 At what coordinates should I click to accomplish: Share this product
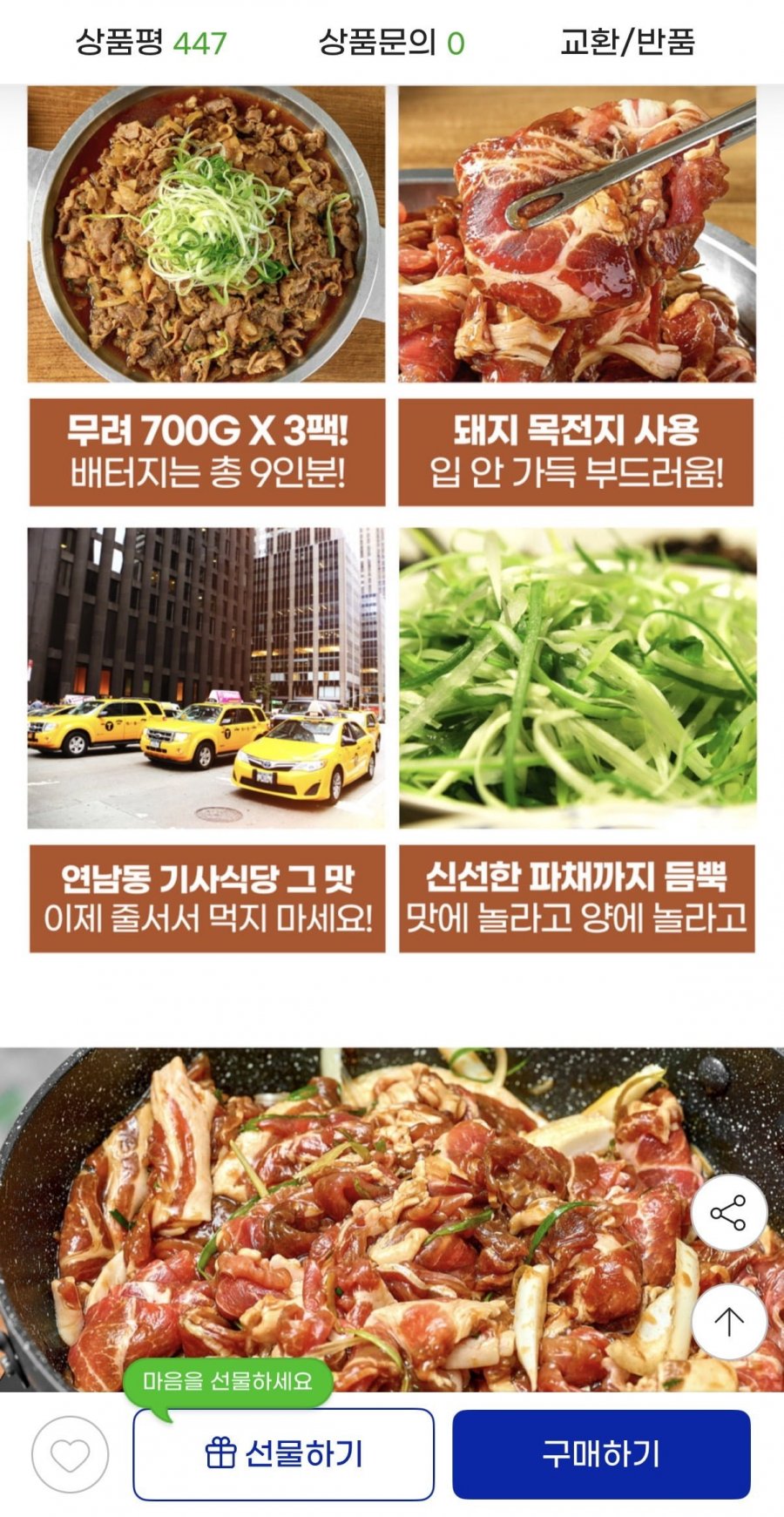[x=728, y=1214]
